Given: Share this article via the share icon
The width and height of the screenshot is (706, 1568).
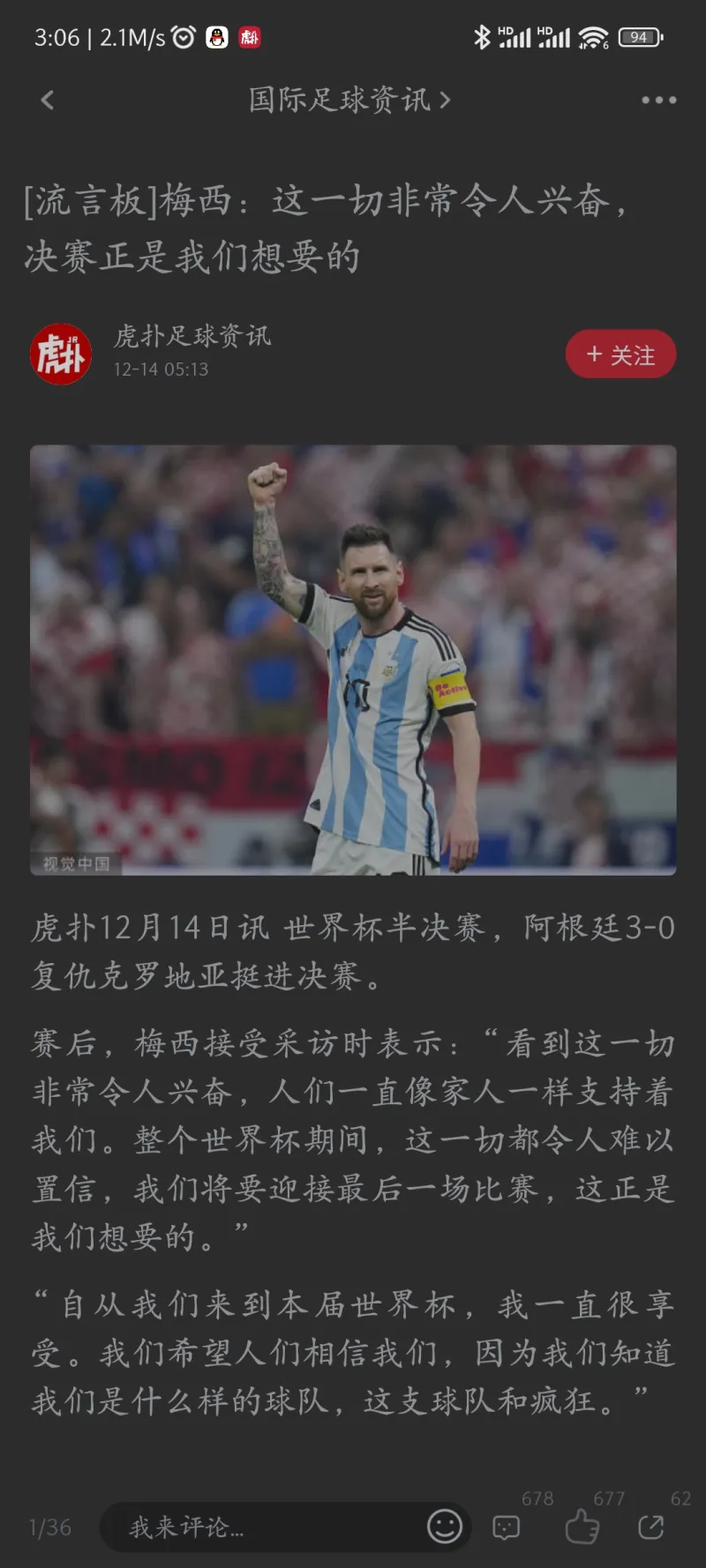Looking at the screenshot, I should click(x=651, y=1527).
